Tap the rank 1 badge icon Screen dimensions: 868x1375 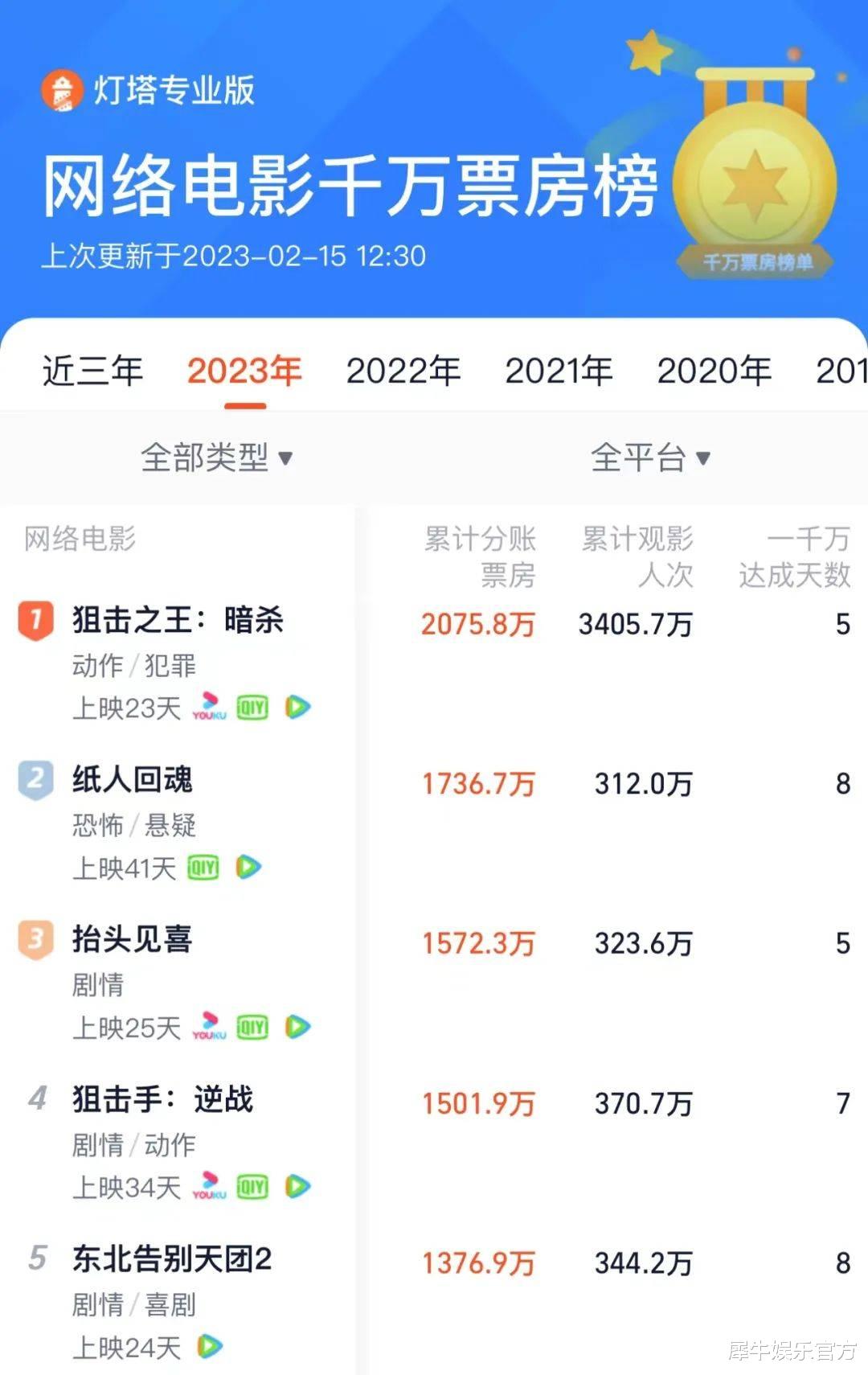coord(35,619)
